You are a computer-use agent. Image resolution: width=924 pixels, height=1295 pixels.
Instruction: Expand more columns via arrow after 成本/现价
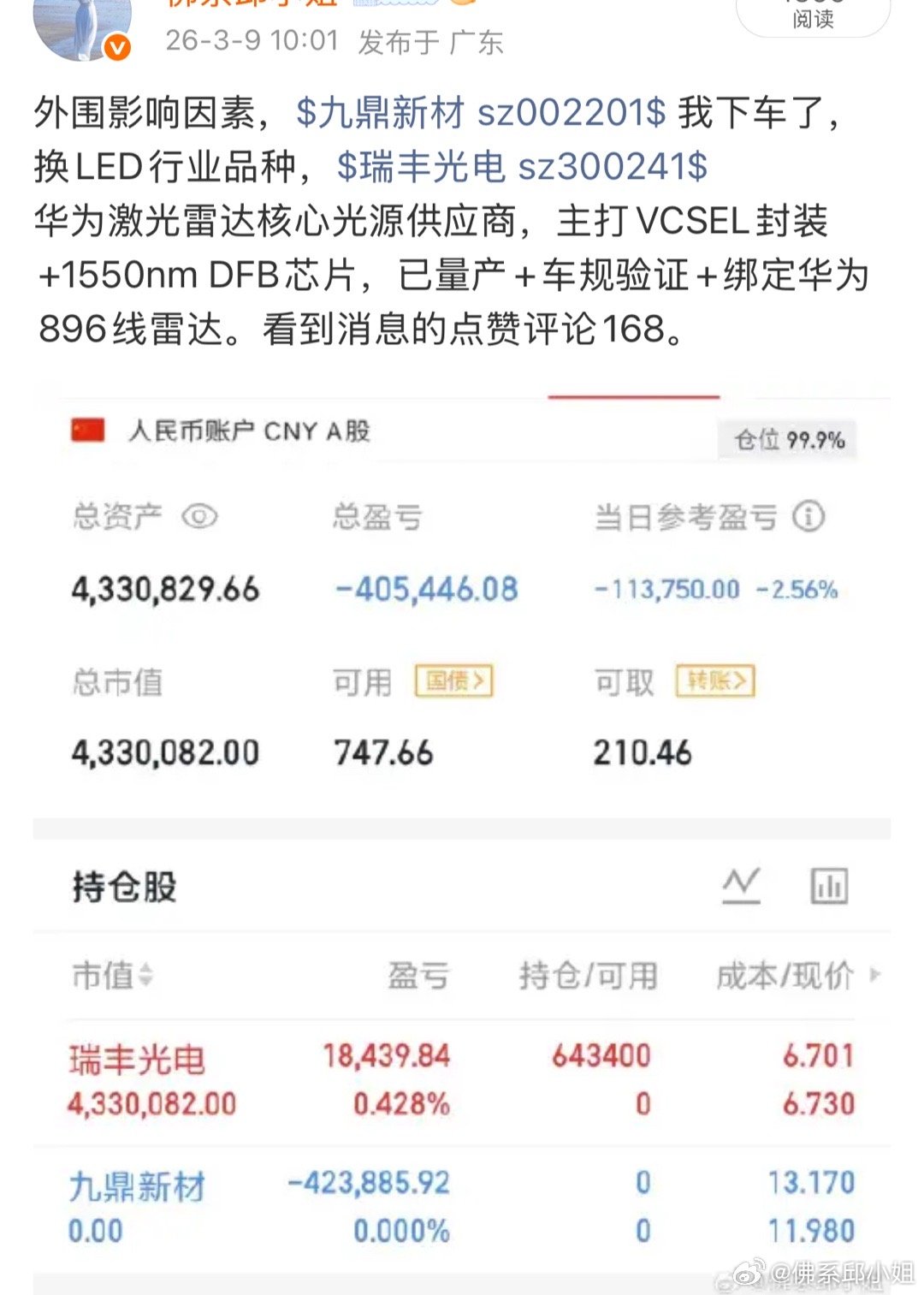874,973
